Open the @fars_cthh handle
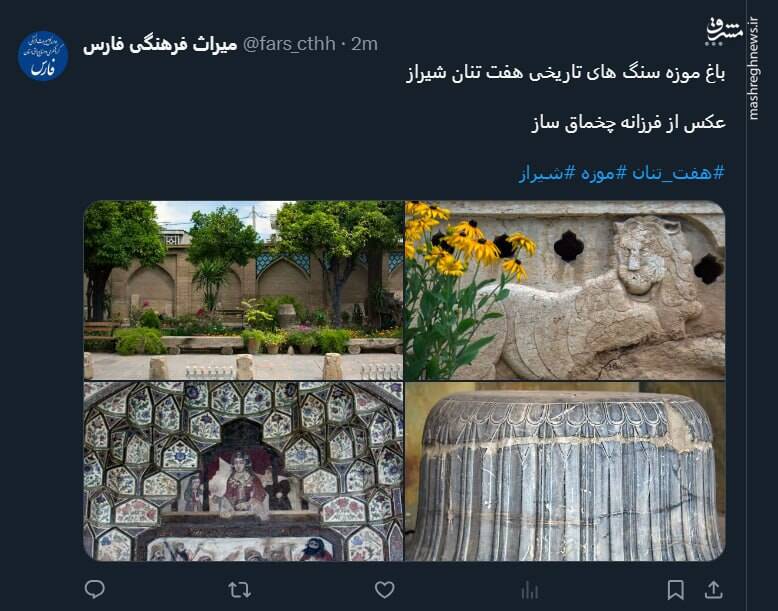 click(x=289, y=44)
